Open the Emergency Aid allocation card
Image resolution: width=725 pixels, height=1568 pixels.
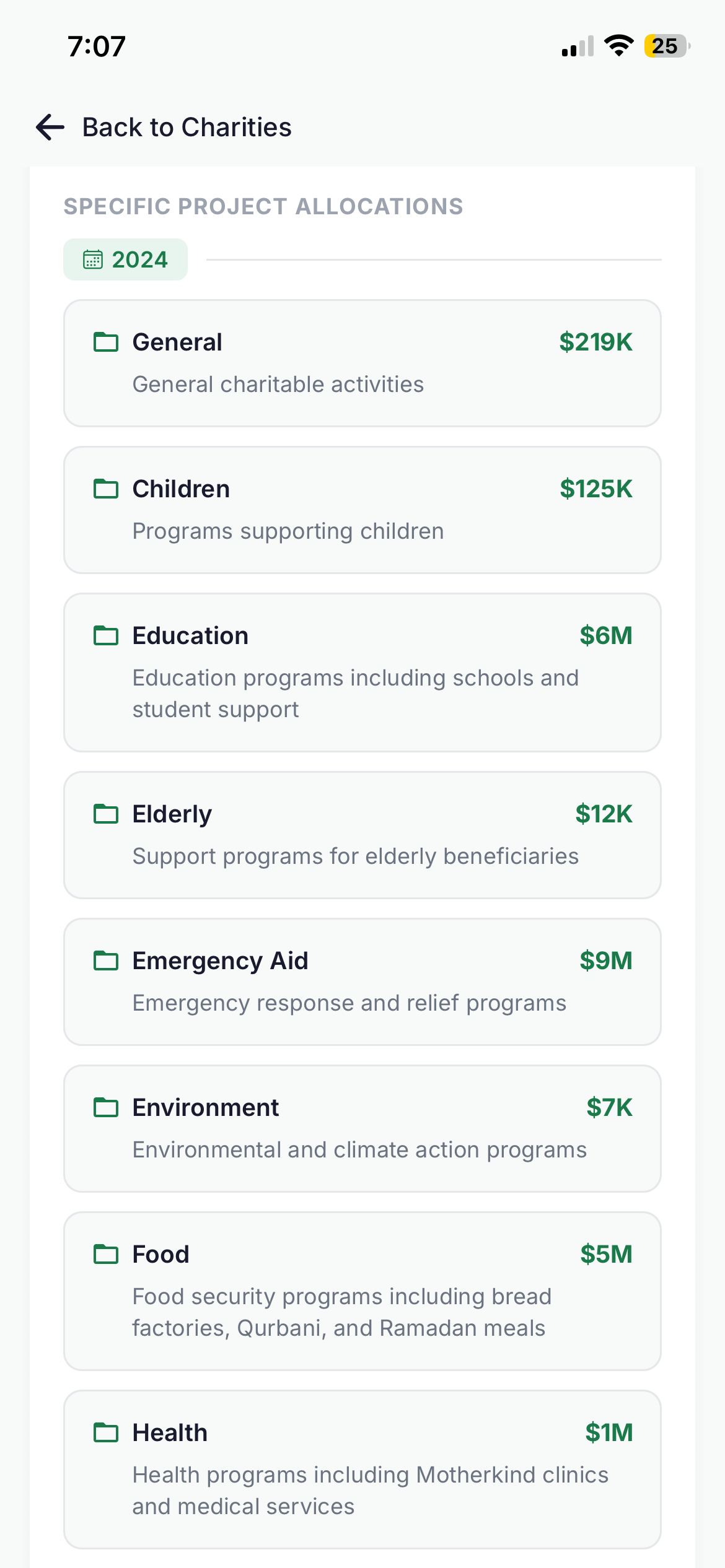[x=362, y=982]
